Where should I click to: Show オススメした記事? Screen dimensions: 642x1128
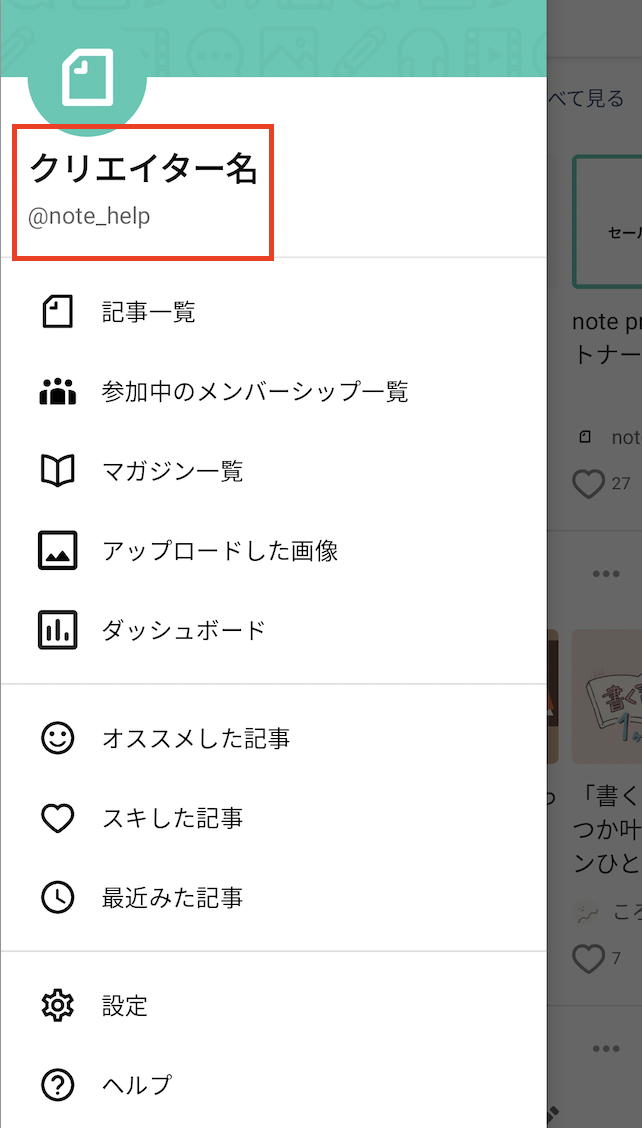(195, 739)
